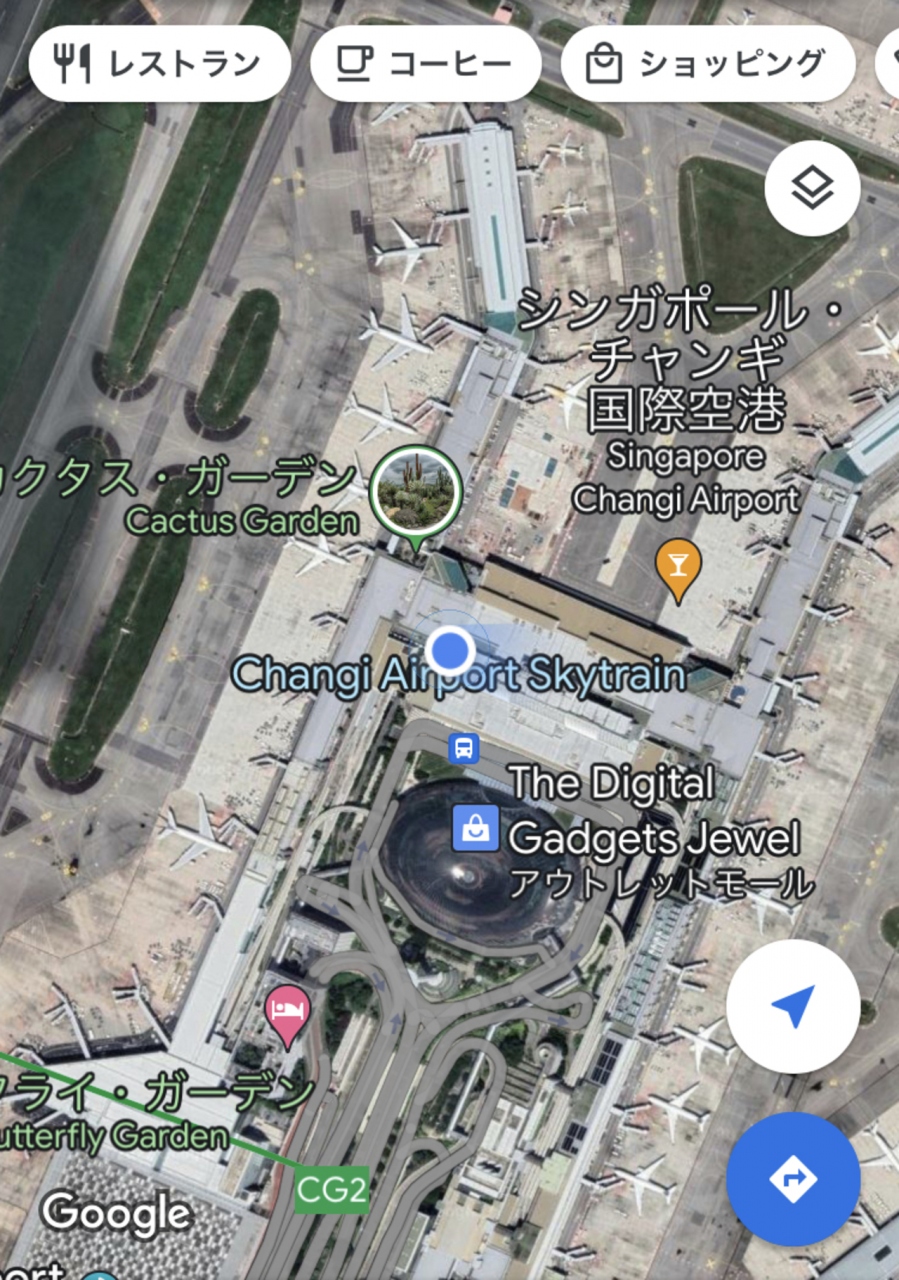Center map on my current location
The height and width of the screenshot is (1280, 899).
coord(792,1006)
